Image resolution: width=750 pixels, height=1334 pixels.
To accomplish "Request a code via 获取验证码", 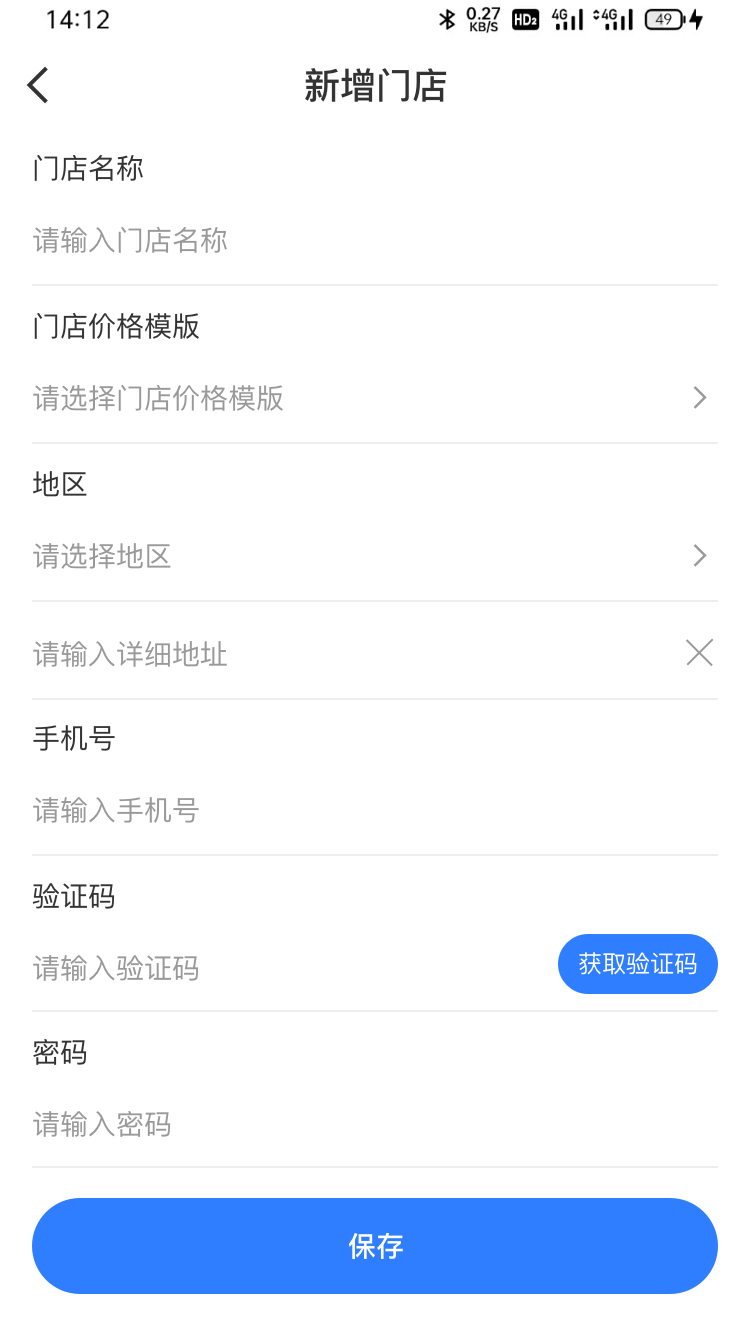I will click(638, 964).
